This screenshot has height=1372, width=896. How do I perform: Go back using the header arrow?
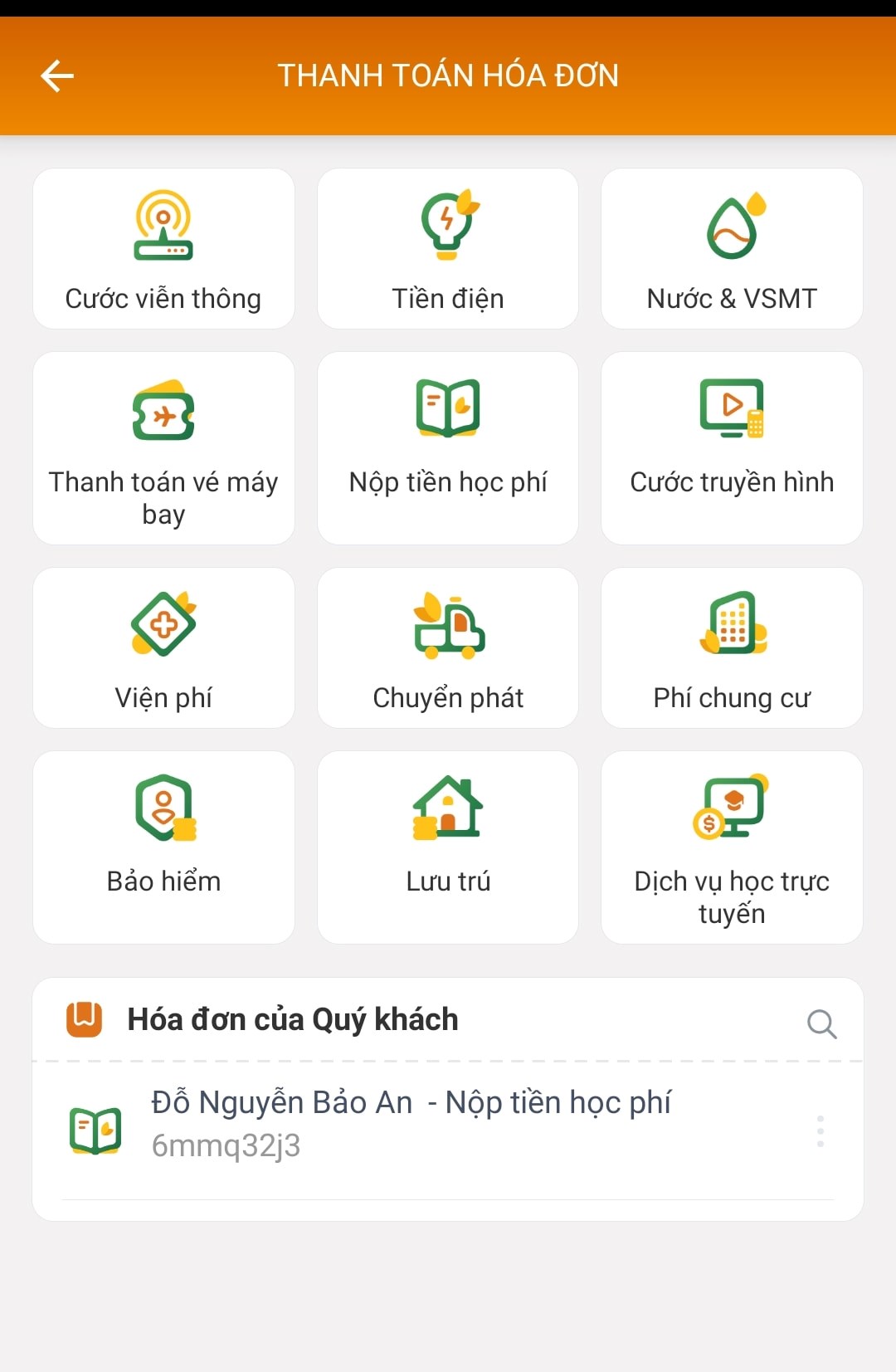click(57, 76)
